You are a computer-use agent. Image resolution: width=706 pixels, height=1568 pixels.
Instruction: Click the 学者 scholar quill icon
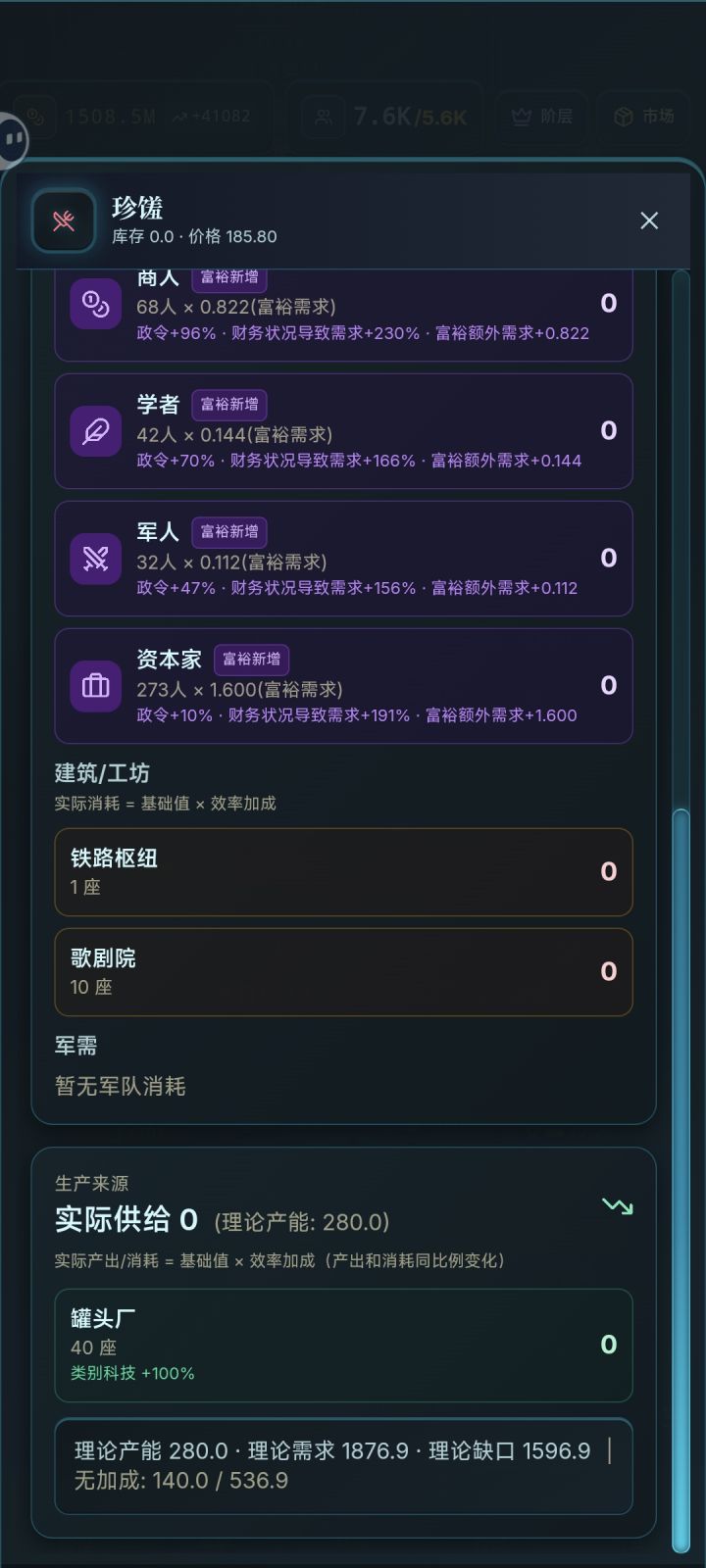coord(95,431)
